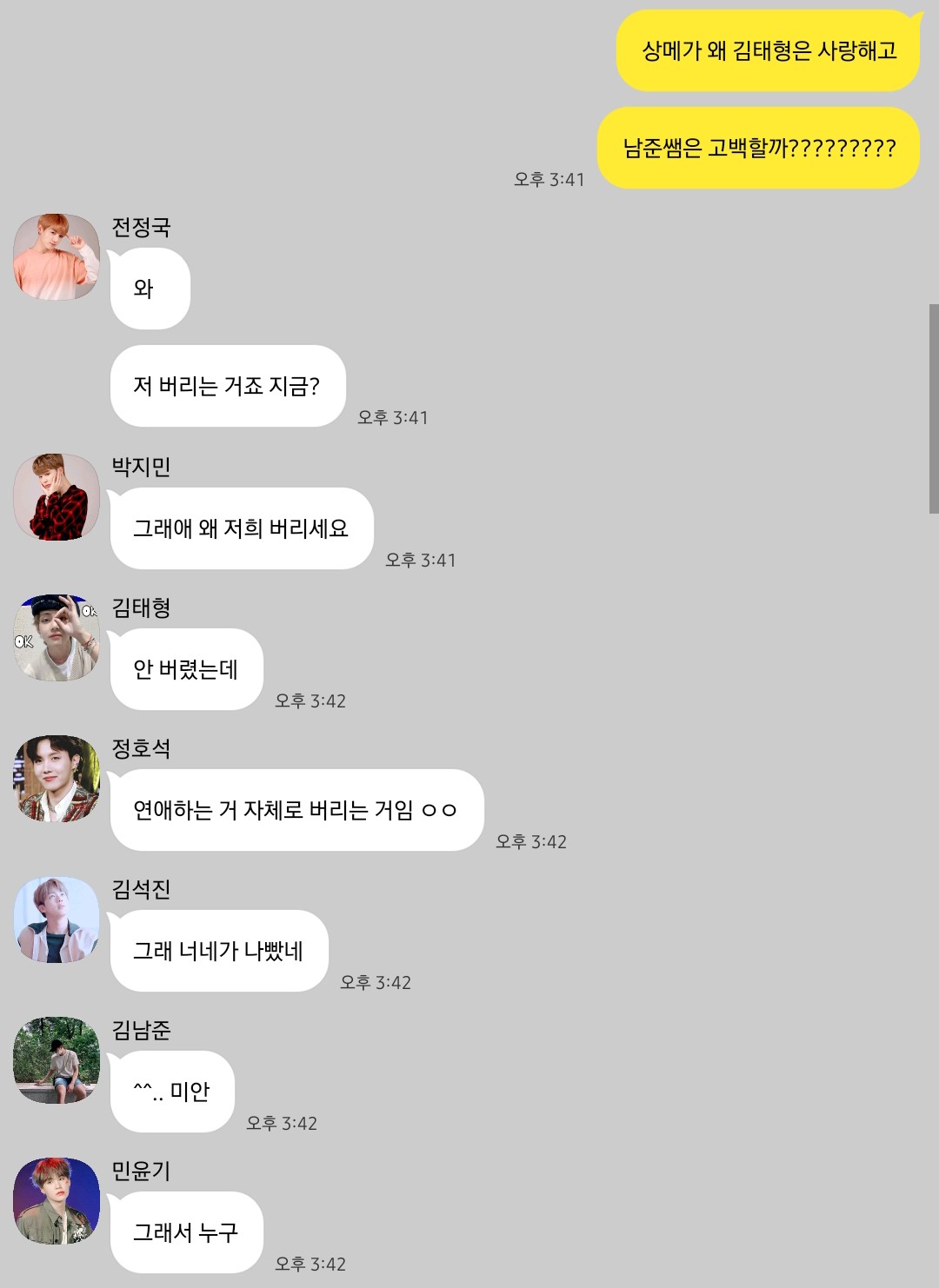Open 김석진's profile avatar
Screen dimensions: 939x1288
coord(57,920)
